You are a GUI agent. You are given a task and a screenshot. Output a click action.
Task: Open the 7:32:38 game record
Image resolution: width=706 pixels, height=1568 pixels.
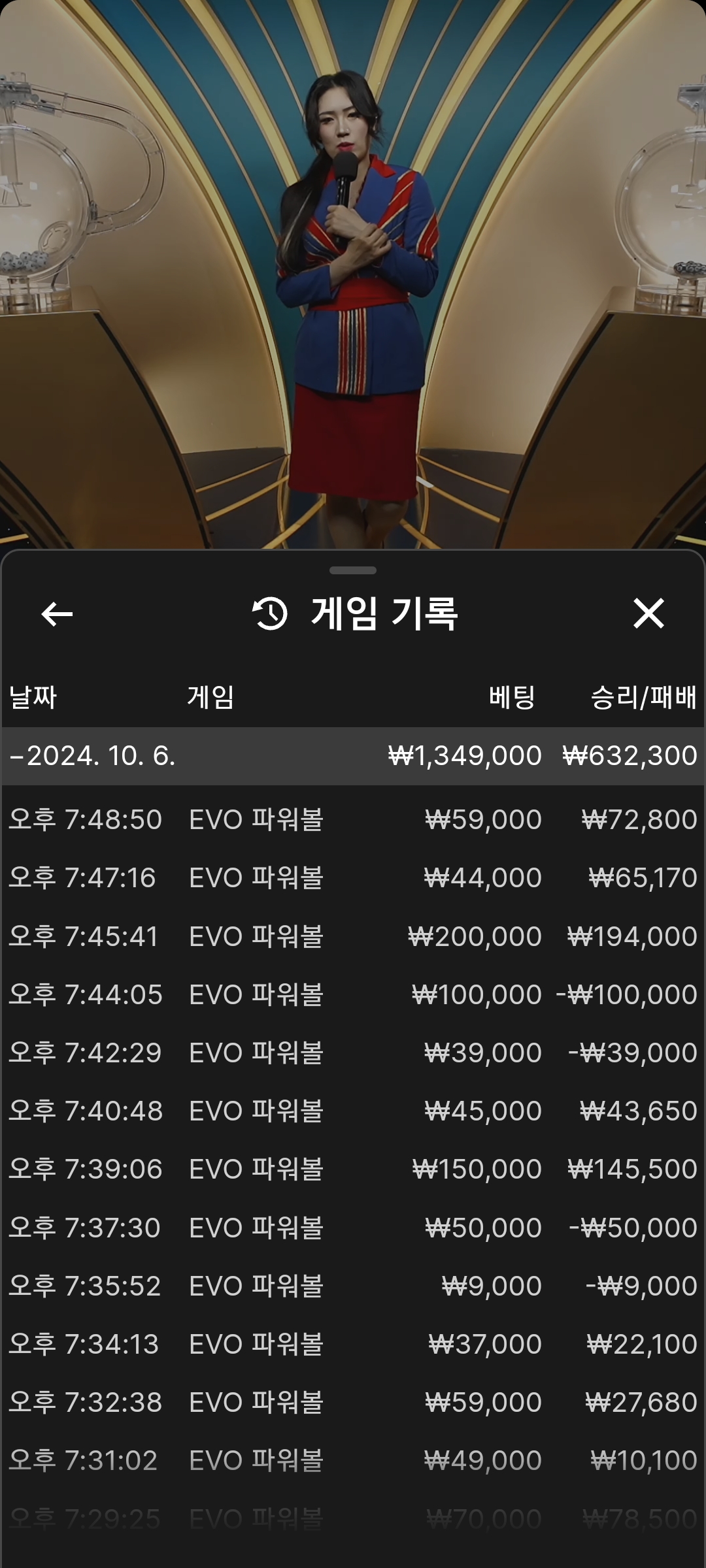[x=353, y=1402]
